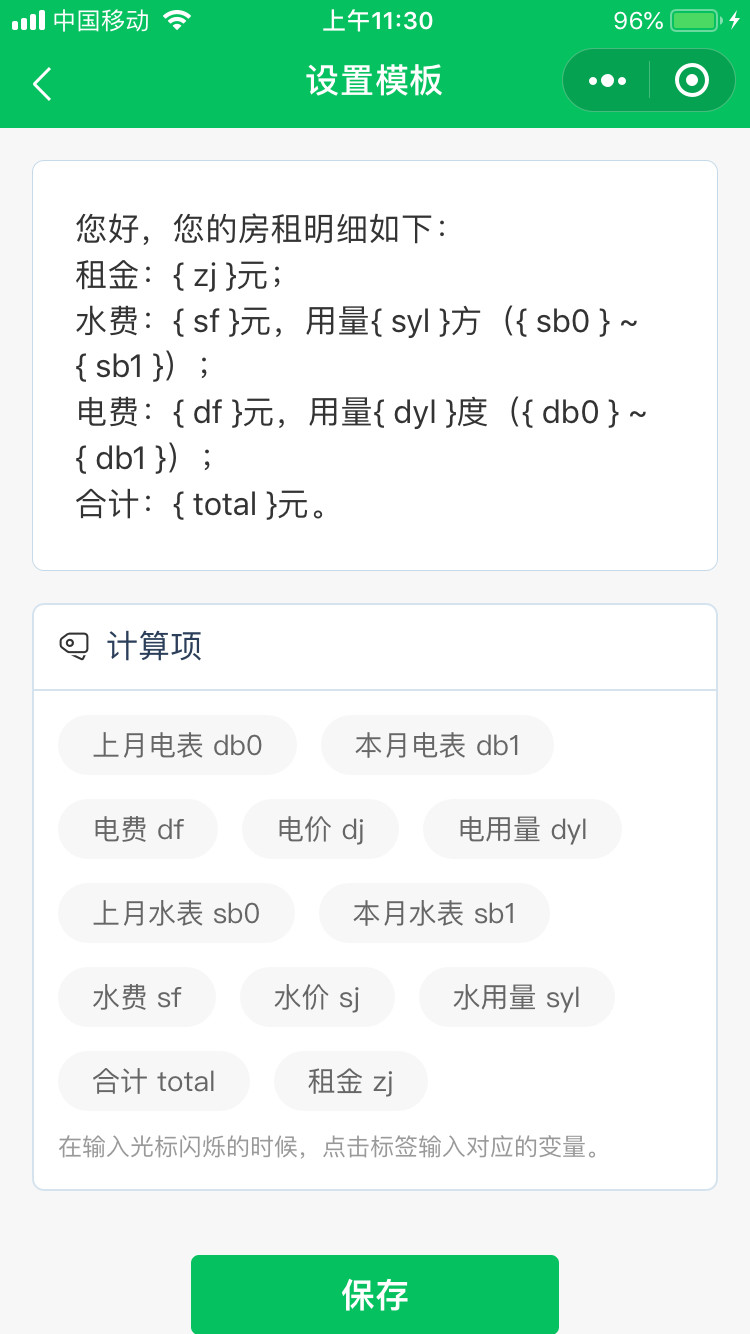Select the 电用量 dyl chip
The width and height of the screenshot is (750, 1334).
click(522, 829)
